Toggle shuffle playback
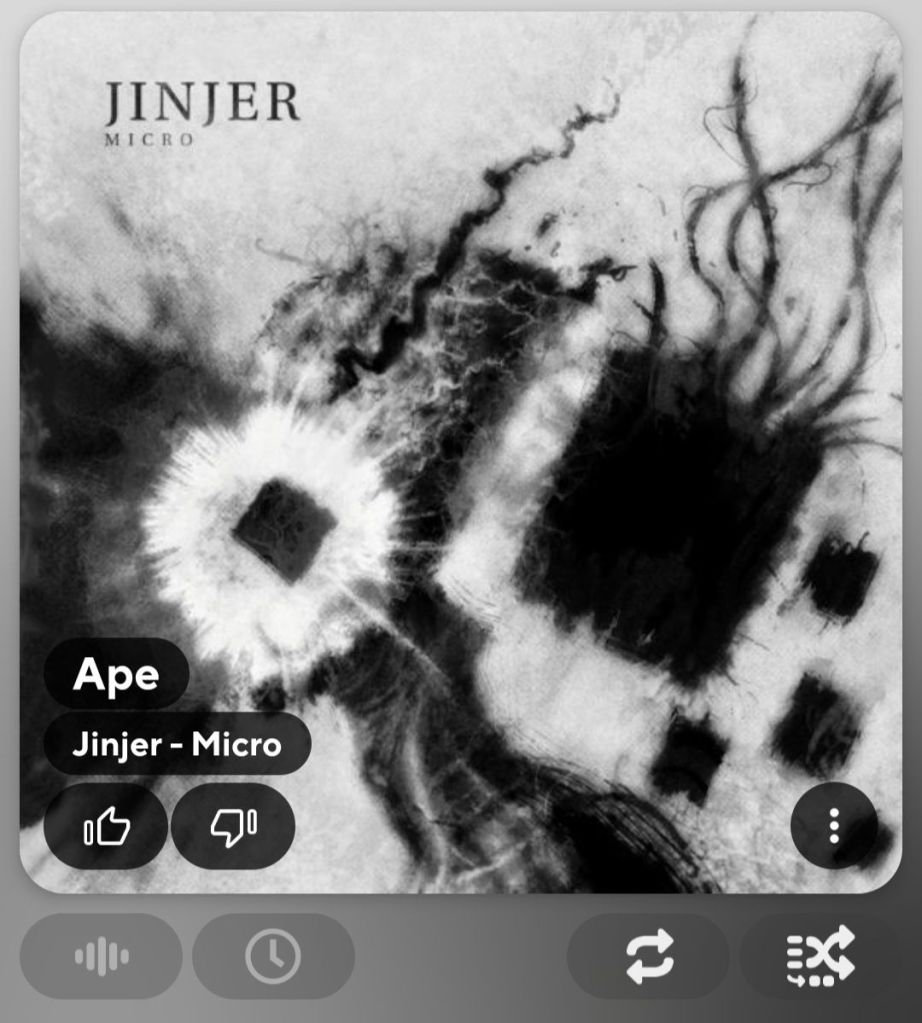 pos(820,957)
